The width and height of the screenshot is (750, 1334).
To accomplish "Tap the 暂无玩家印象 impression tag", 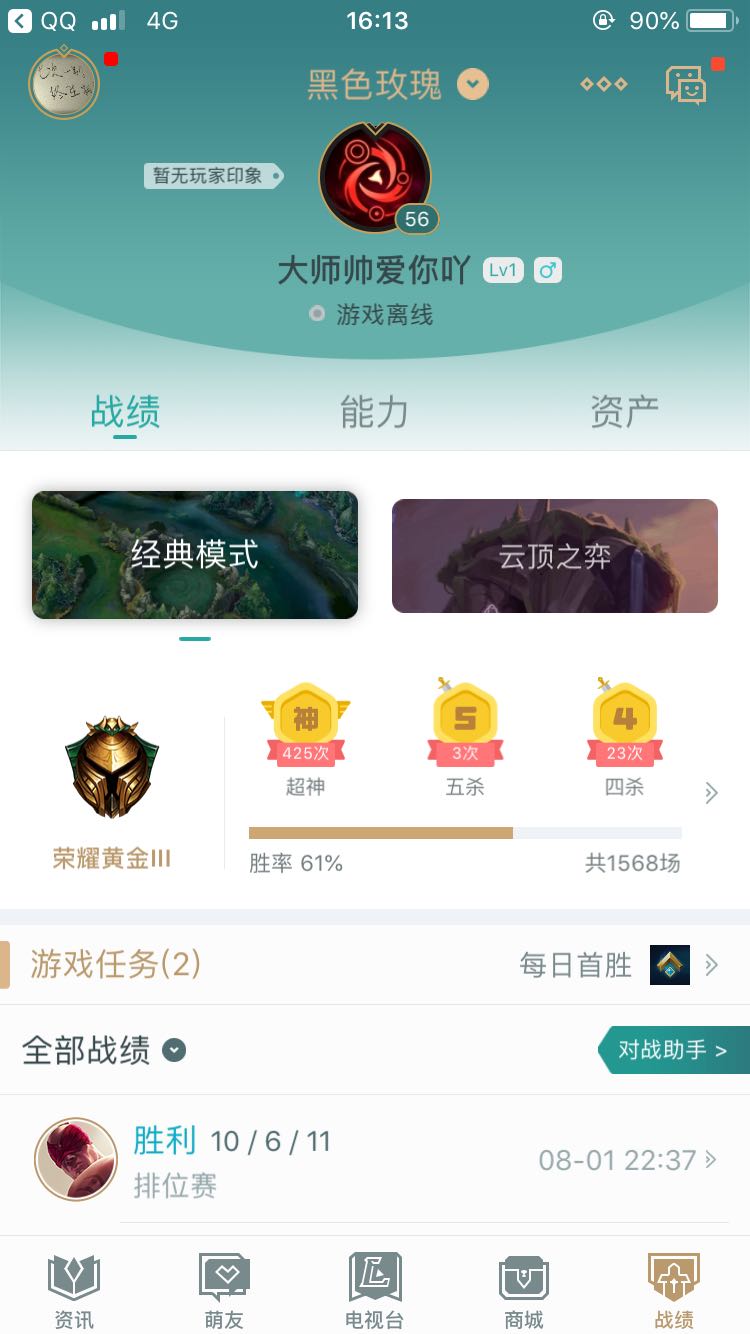I will (211, 176).
